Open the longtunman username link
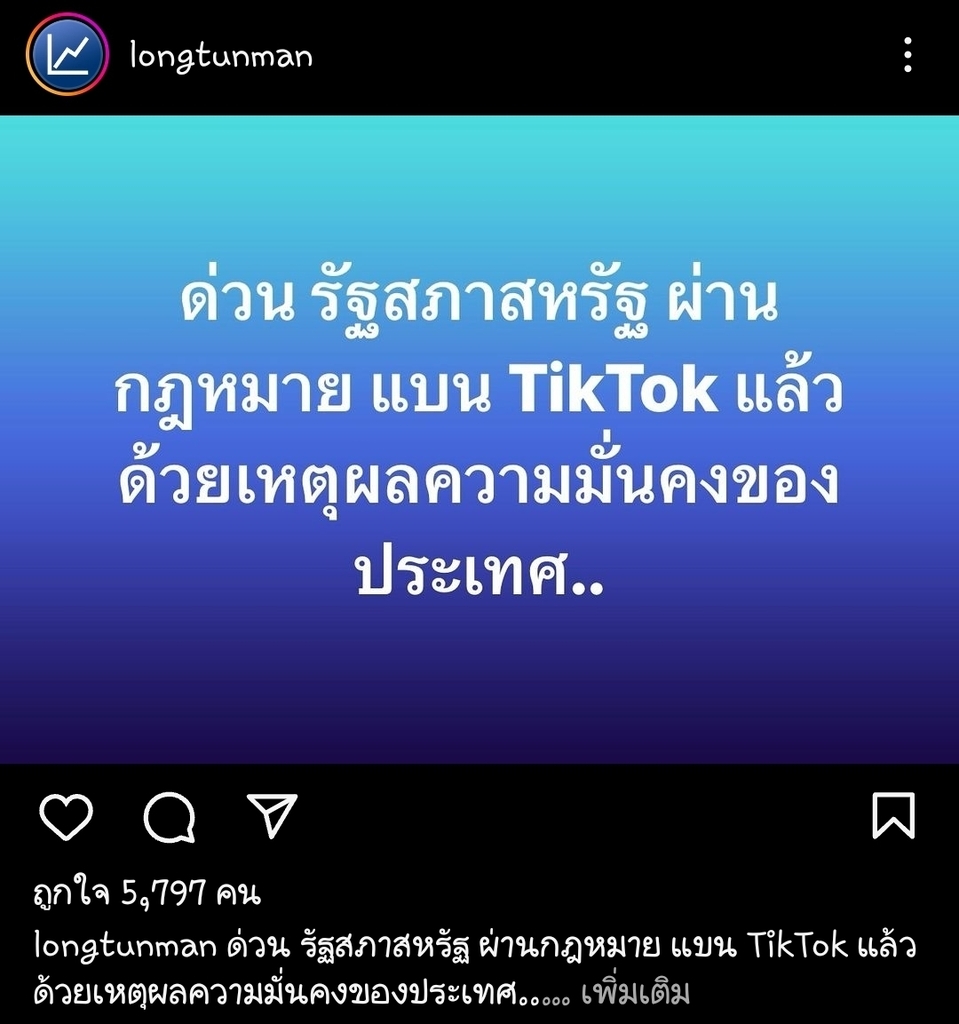Screen dimensions: 959x1024 coord(221,56)
